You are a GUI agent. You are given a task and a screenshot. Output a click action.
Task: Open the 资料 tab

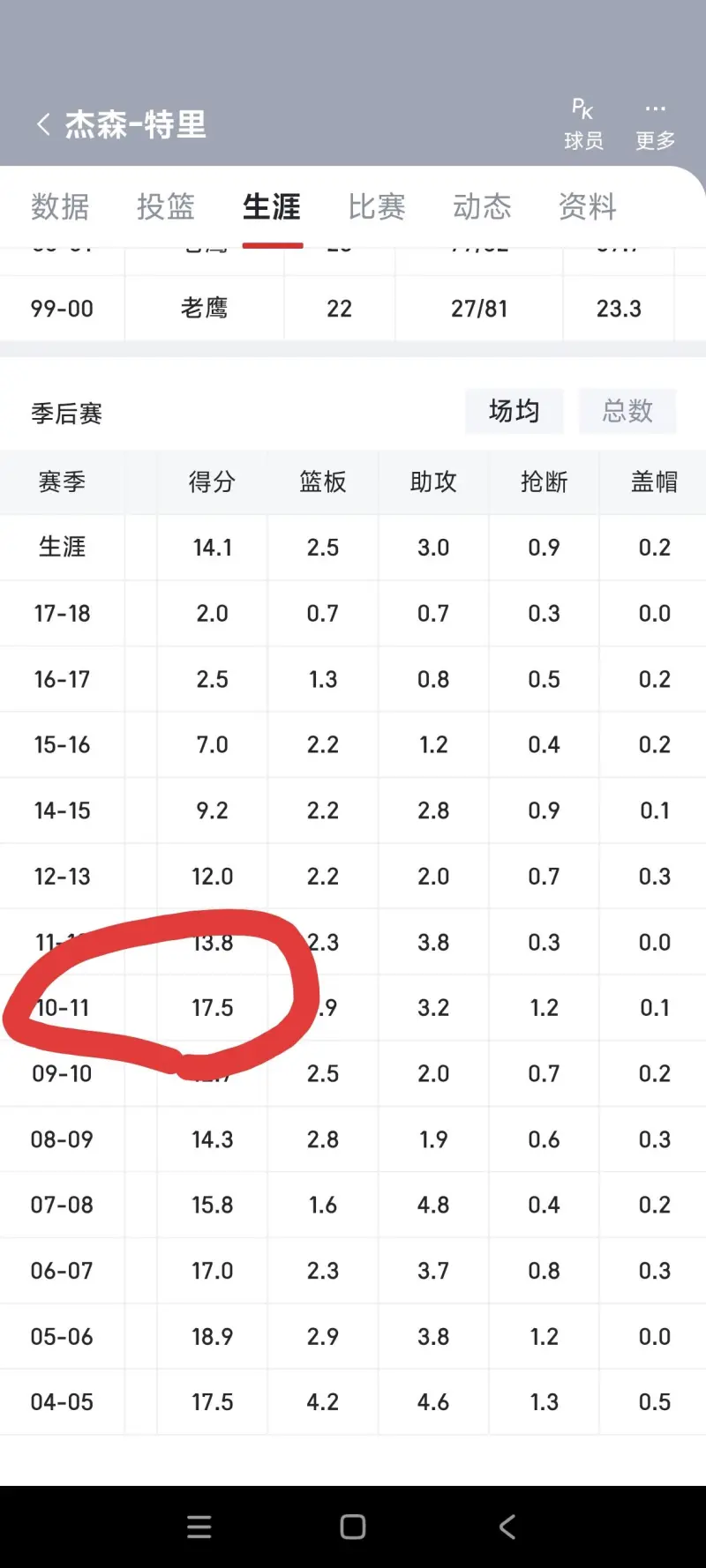tap(587, 207)
